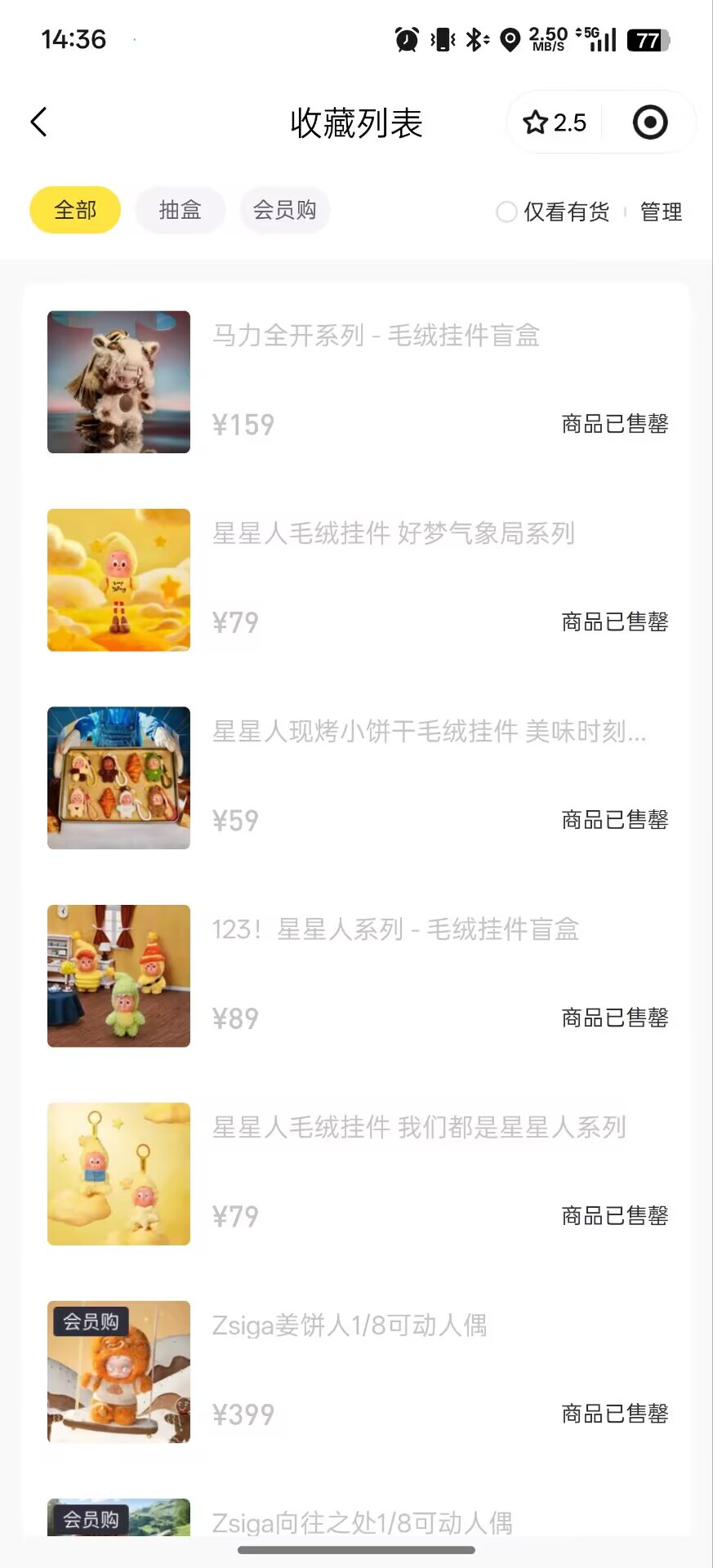Go back from the 收藏列表 page
Viewport: 713px width, 1568px height.
[x=38, y=122]
